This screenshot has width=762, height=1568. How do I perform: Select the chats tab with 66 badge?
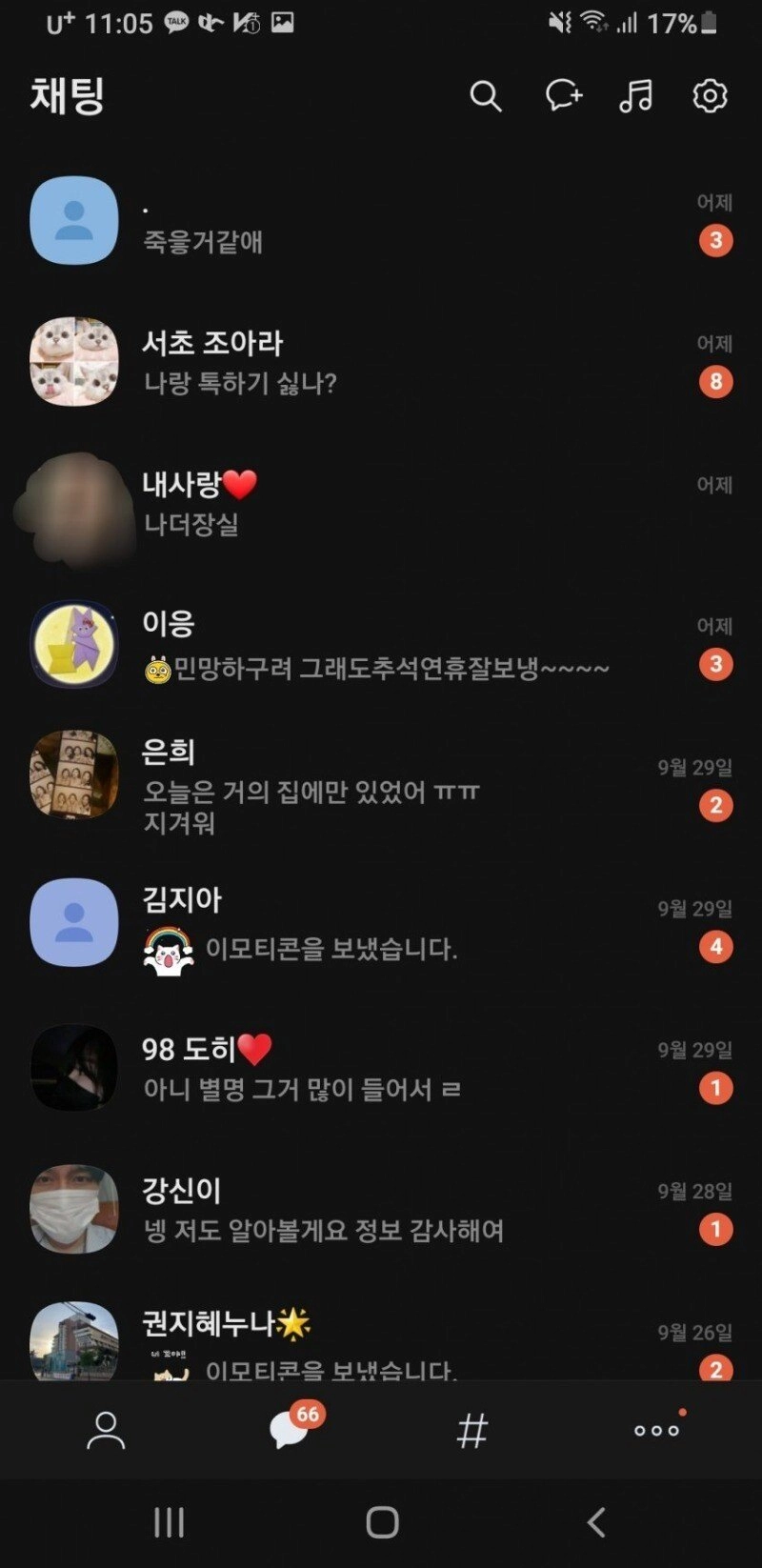tap(290, 1430)
